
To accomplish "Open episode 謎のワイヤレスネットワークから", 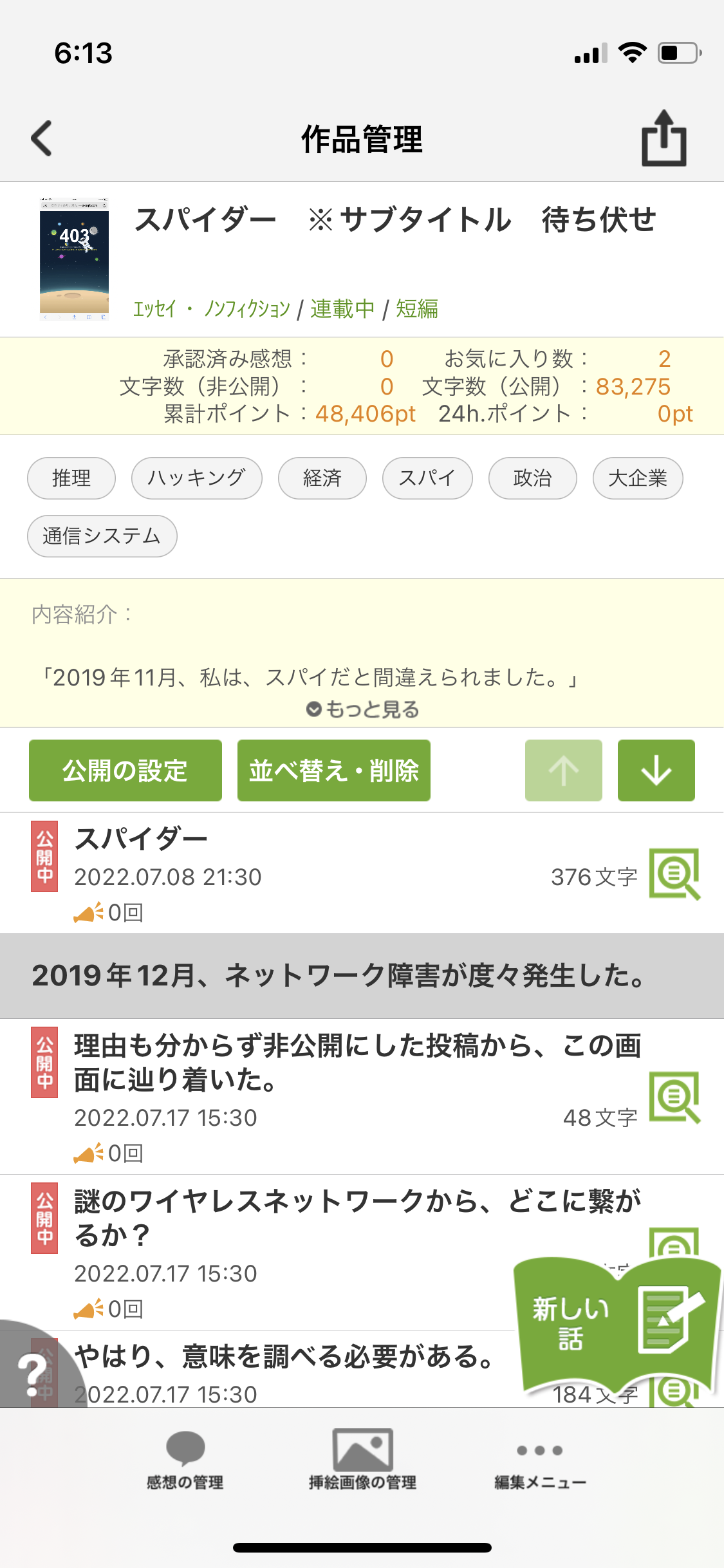I will pyautogui.click(x=290, y=1236).
